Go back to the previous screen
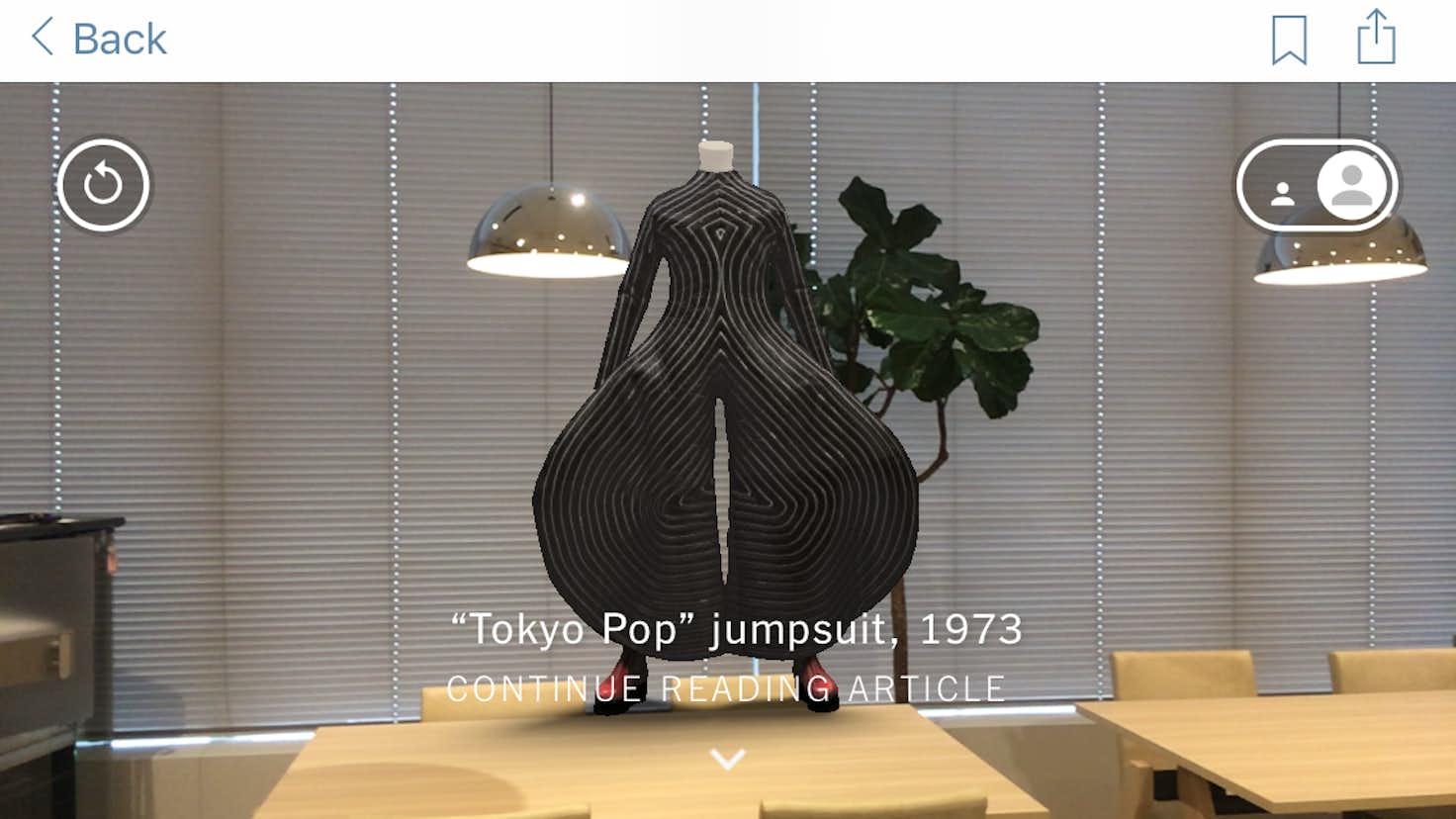Image resolution: width=1456 pixels, height=819 pixels. point(99,40)
